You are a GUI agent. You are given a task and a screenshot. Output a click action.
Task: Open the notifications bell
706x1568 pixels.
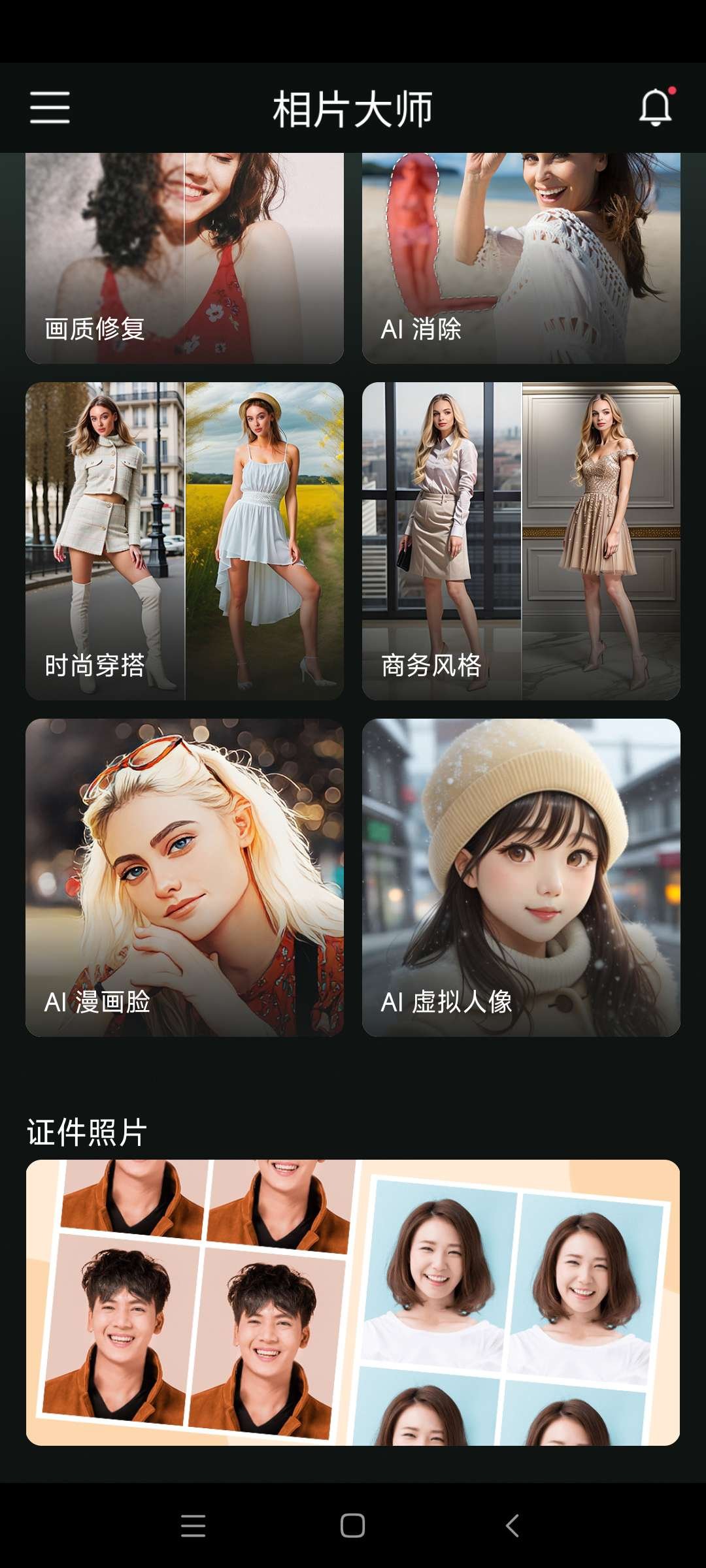tap(656, 108)
